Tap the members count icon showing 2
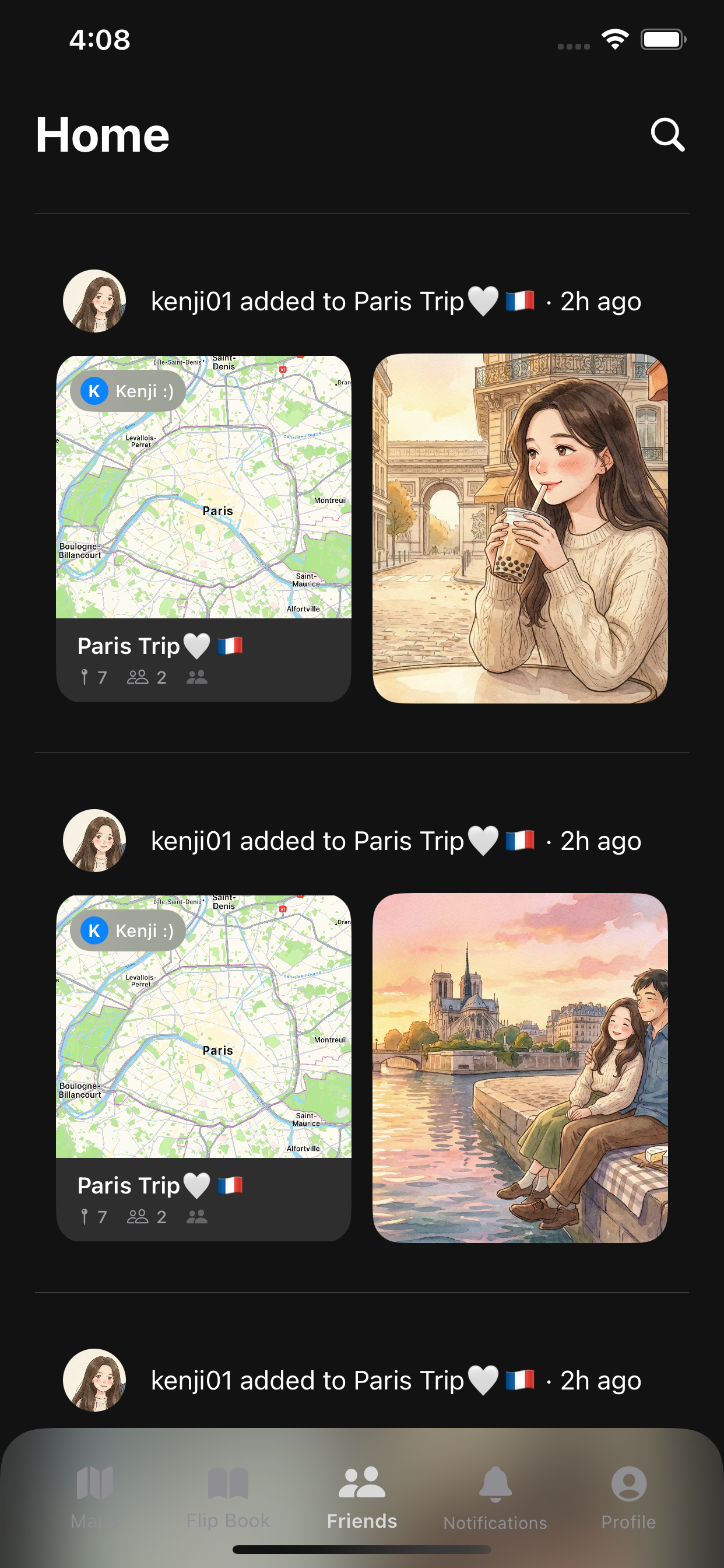This screenshot has height=1568, width=724. (x=139, y=677)
